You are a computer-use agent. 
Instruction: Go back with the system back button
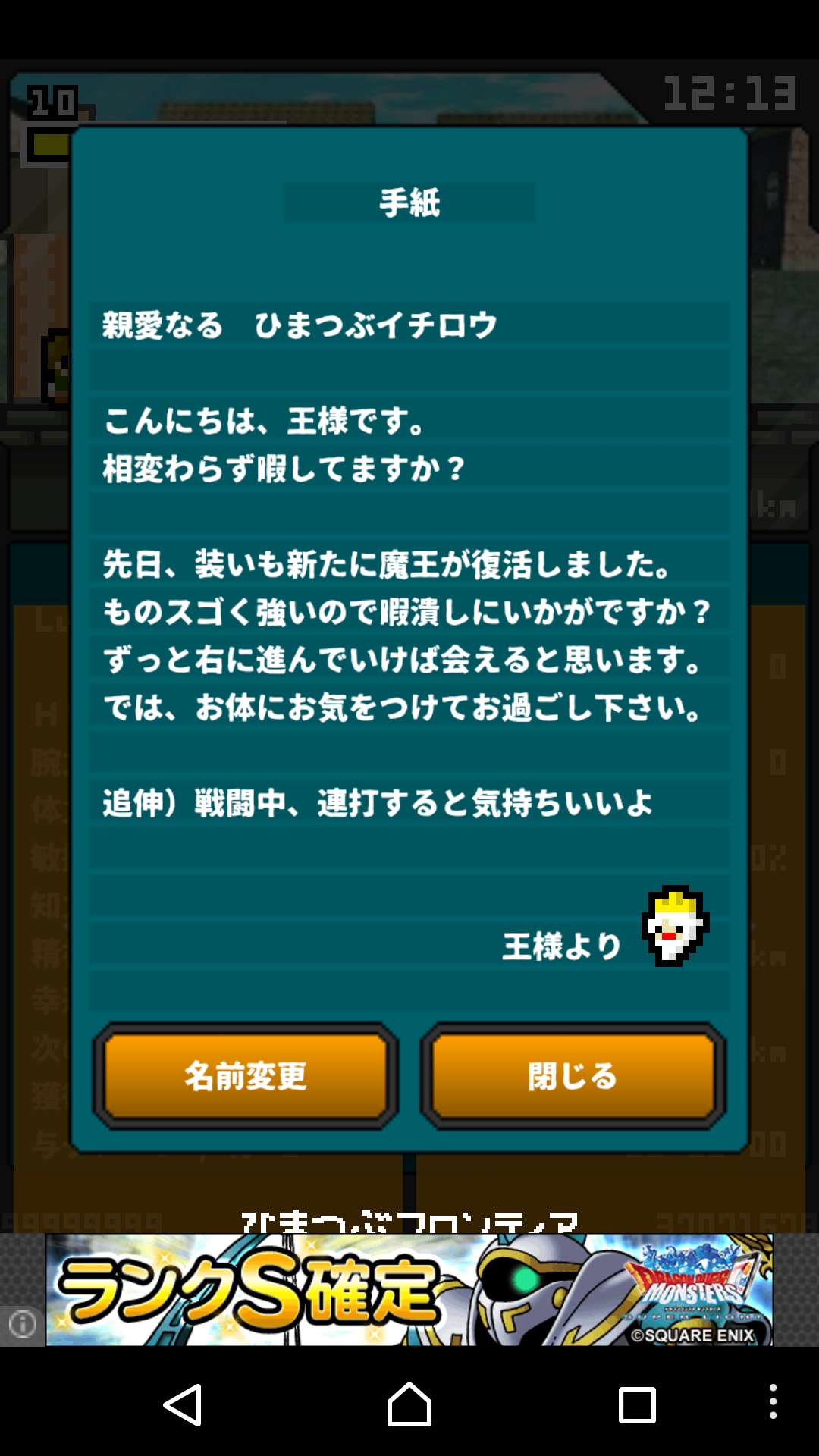click(x=183, y=1404)
